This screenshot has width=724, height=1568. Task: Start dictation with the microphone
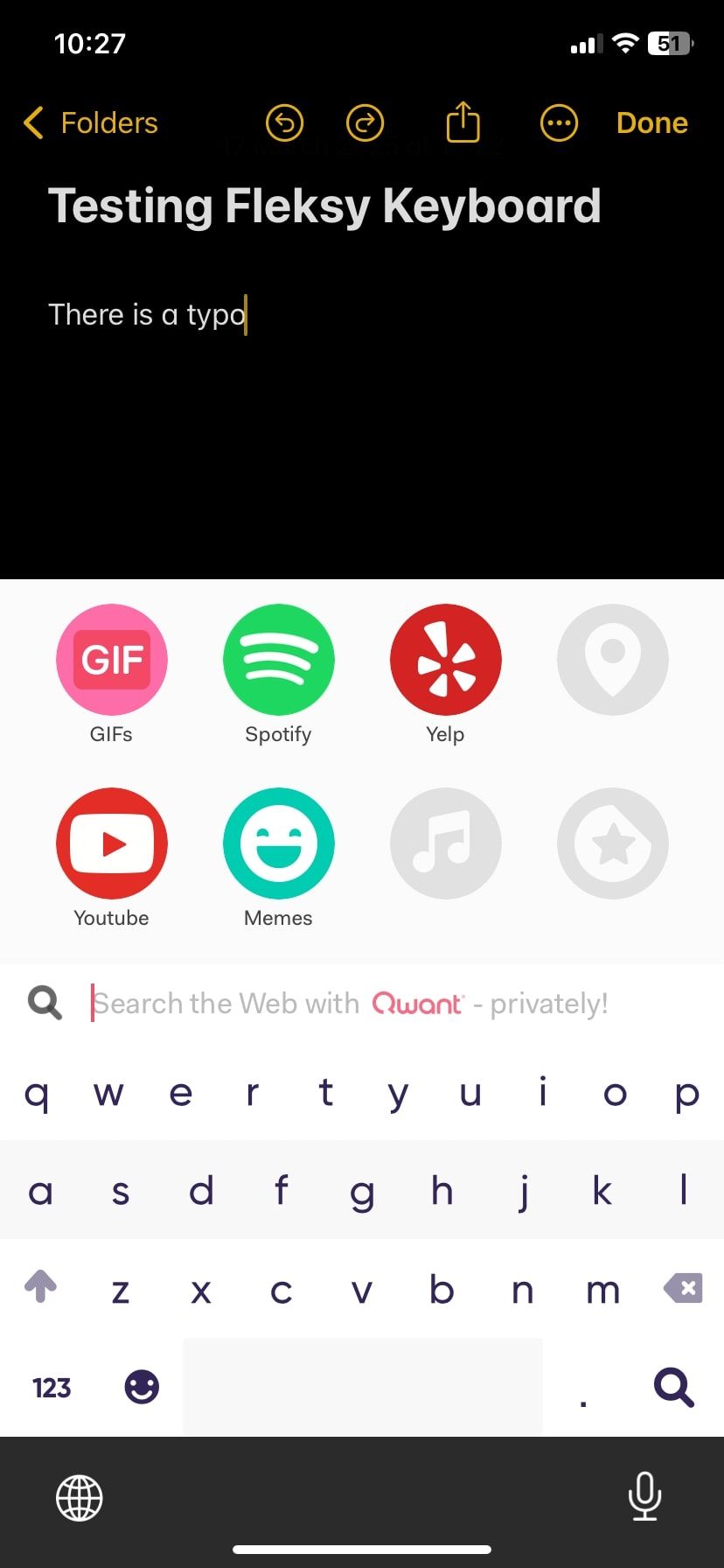coord(644,1496)
